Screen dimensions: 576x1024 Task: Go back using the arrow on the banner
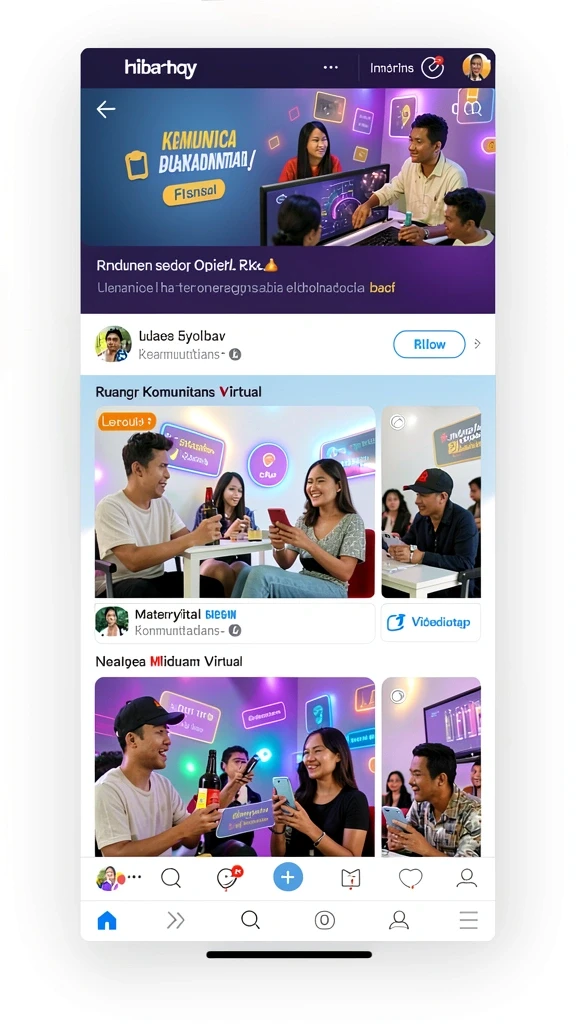pyautogui.click(x=106, y=109)
